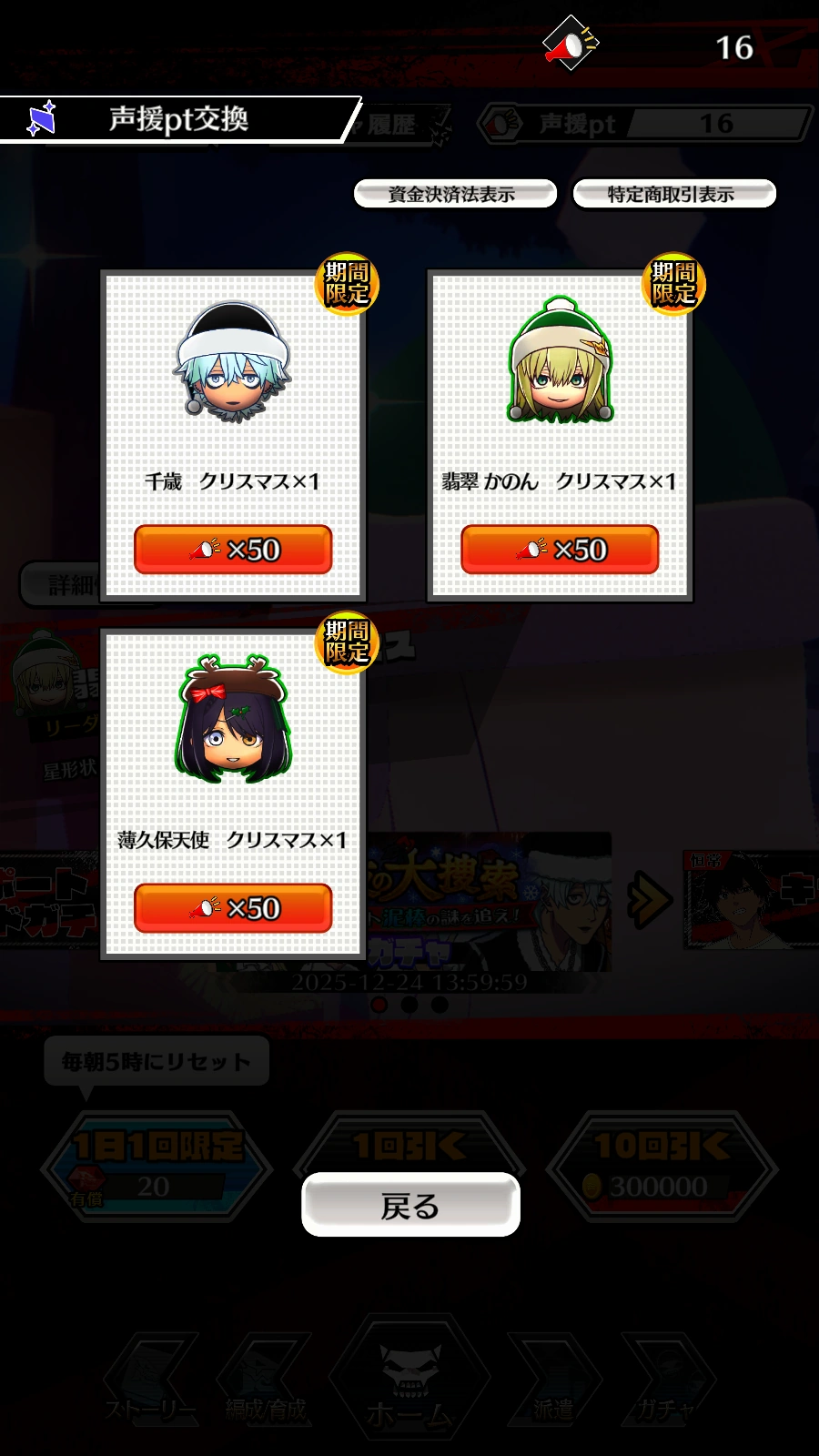Image resolution: width=819 pixels, height=1456 pixels.
Task: Exchange 50pt for 翡翠かのん クリスマス
Action: coord(560,550)
